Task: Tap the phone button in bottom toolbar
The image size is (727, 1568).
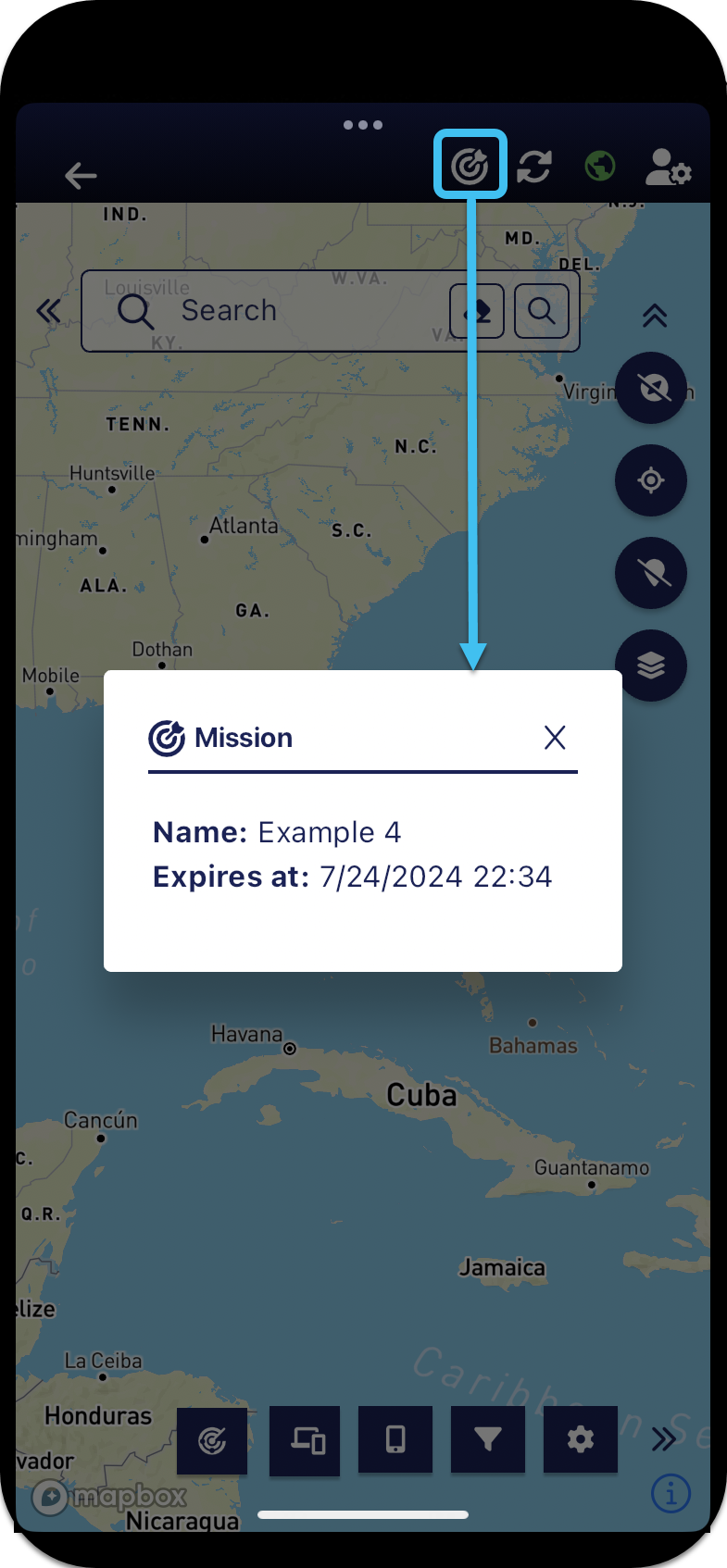Action: point(395,1439)
